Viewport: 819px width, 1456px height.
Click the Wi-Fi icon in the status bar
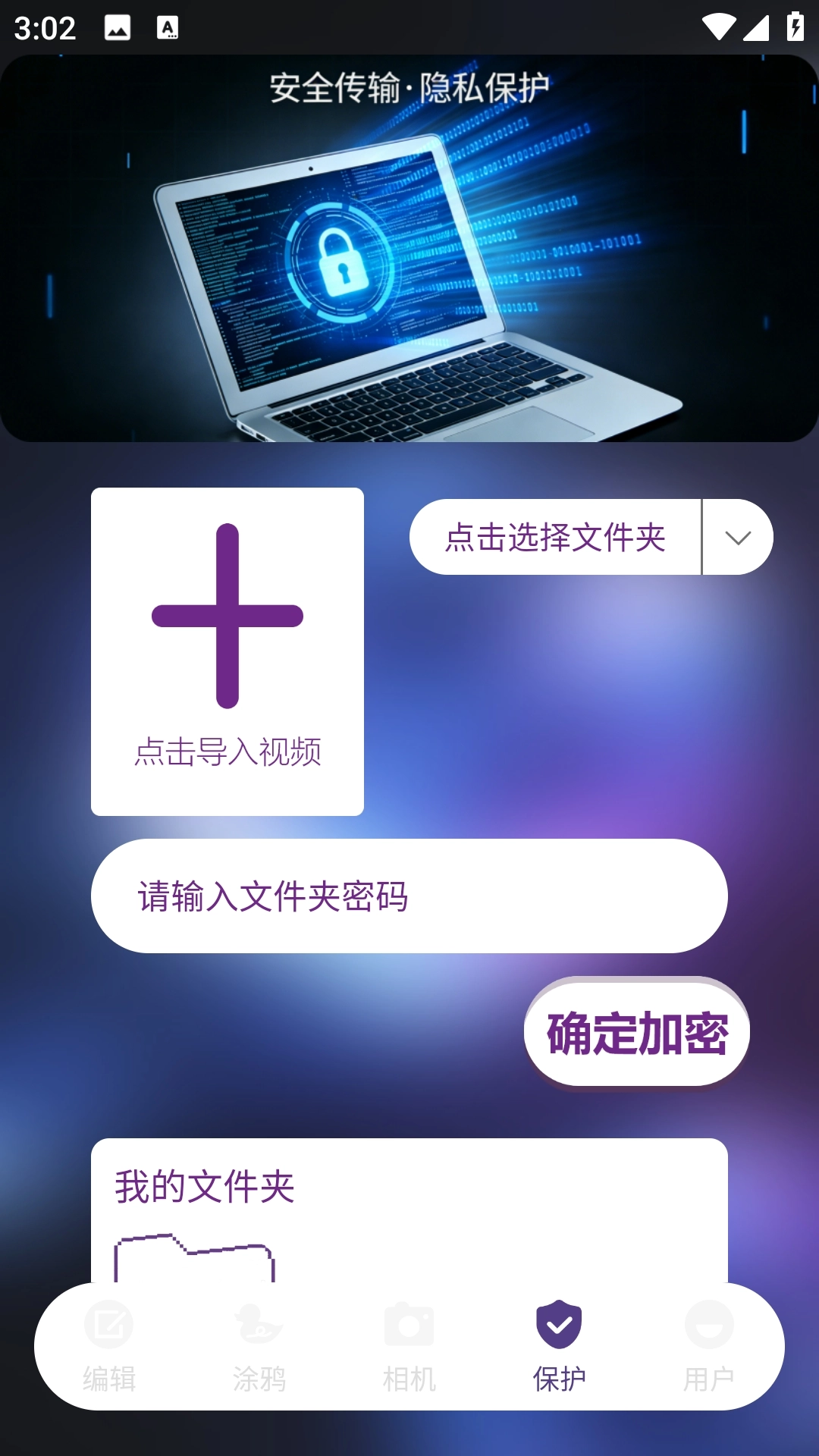tap(716, 28)
